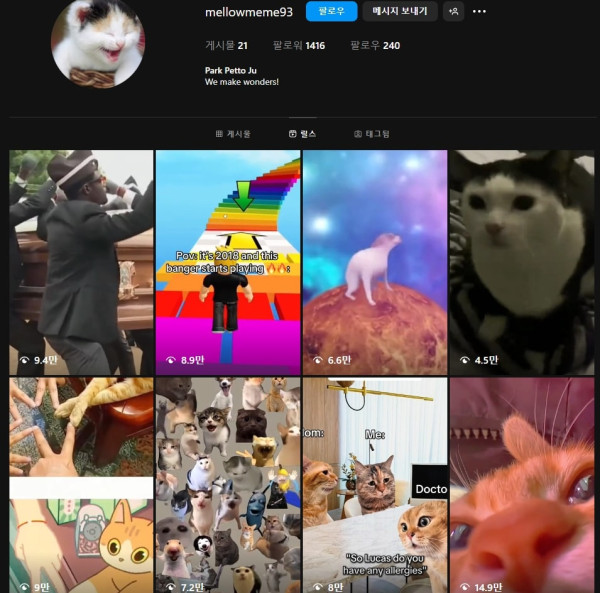
Task: Tap the suggested accounts person-plus icon
Action: pos(453,11)
